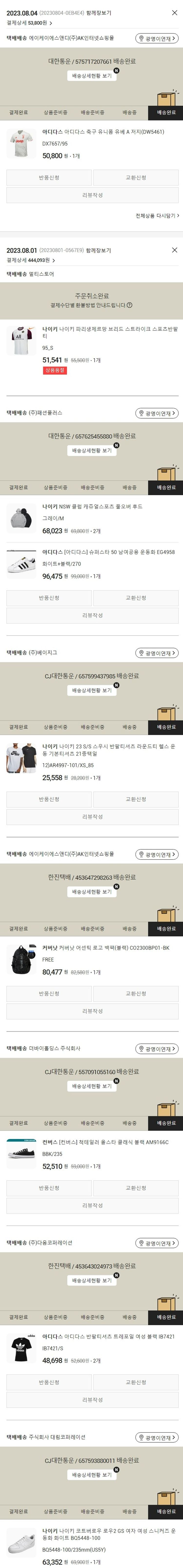View delivery status for tracking 575717207661
The height and width of the screenshot is (1568, 183).
92,76
